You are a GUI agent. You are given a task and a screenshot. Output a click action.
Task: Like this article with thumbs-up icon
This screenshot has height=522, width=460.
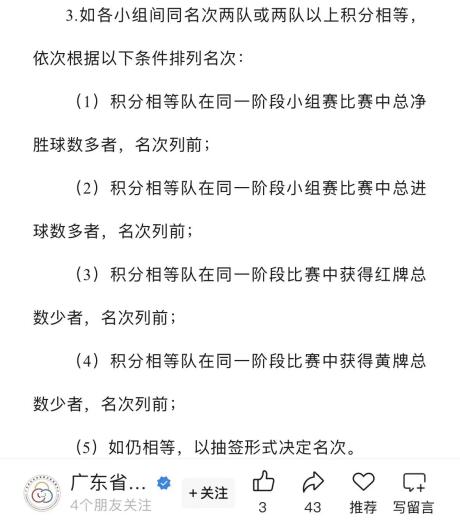click(x=263, y=481)
